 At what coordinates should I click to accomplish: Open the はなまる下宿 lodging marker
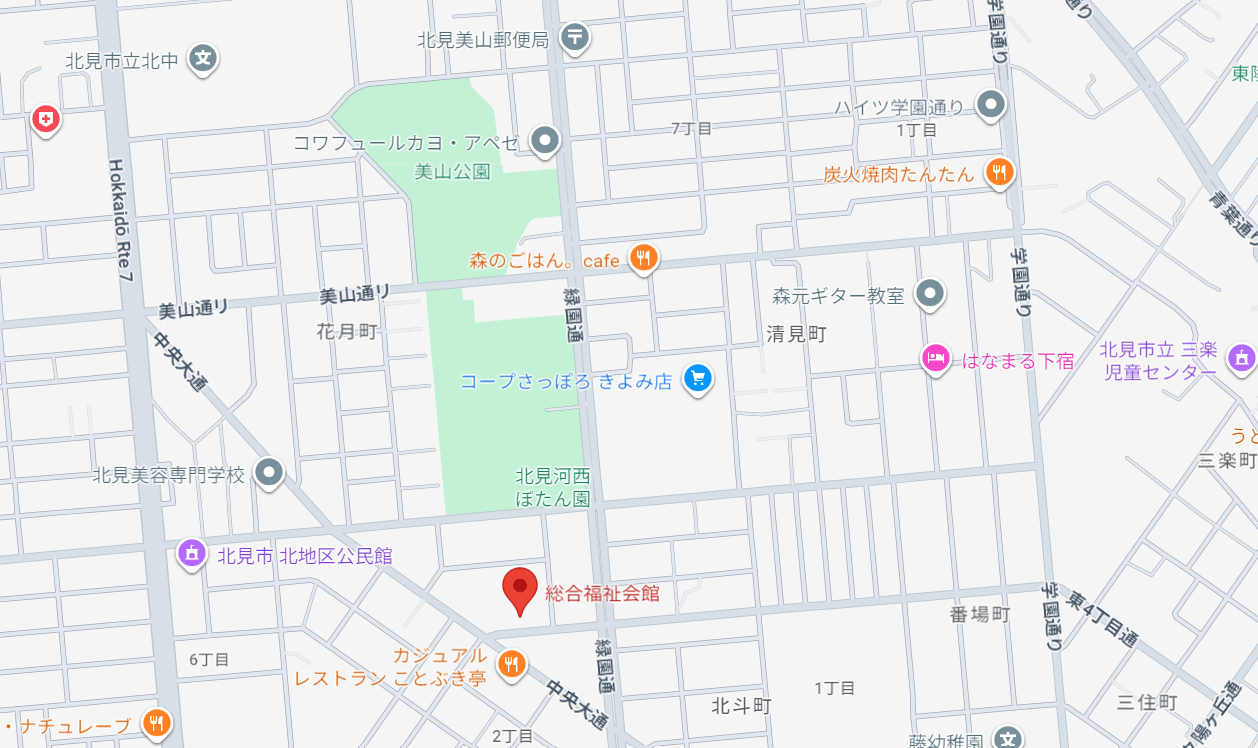point(936,358)
